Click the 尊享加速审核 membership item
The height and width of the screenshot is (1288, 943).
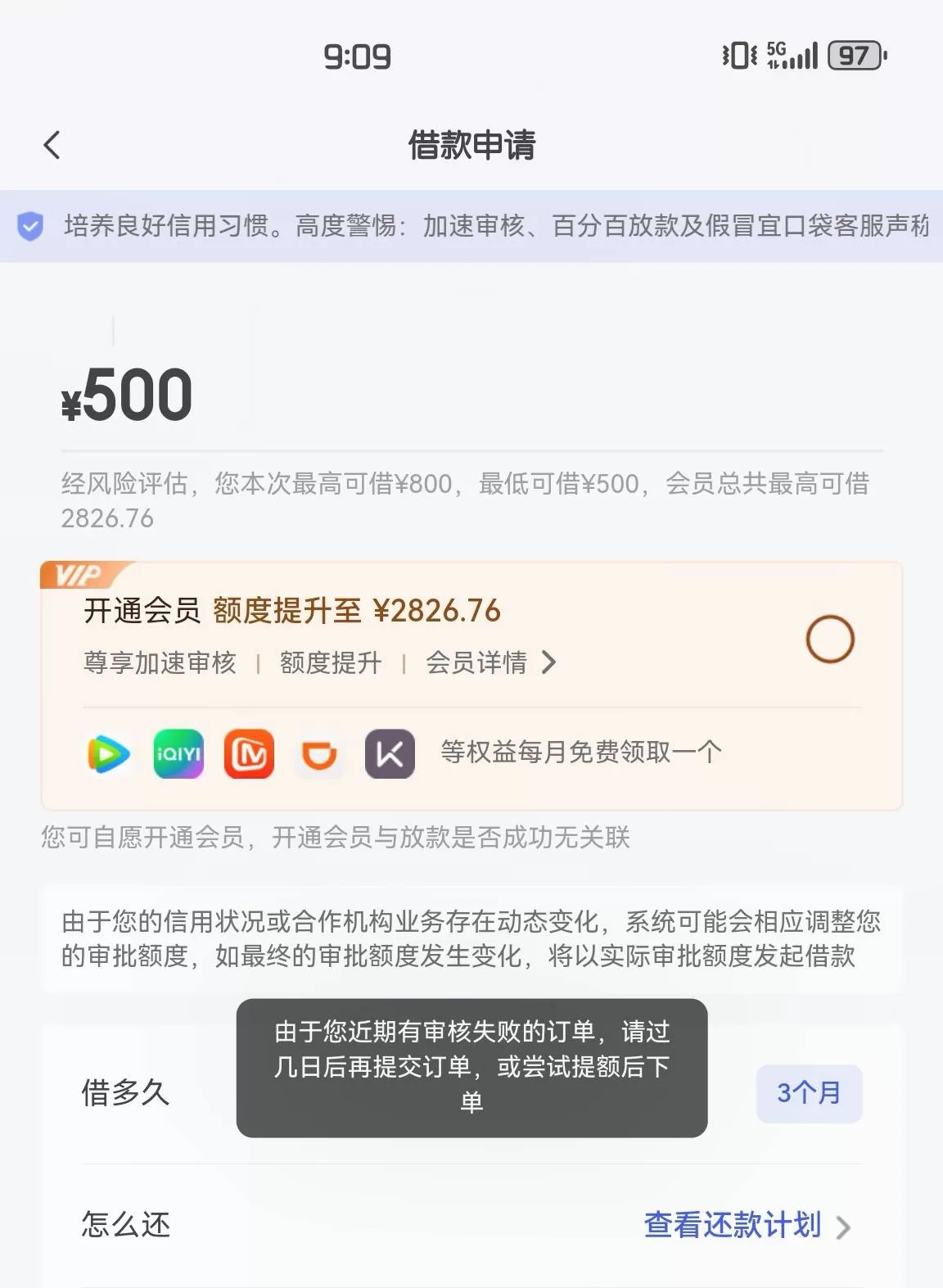[x=160, y=663]
